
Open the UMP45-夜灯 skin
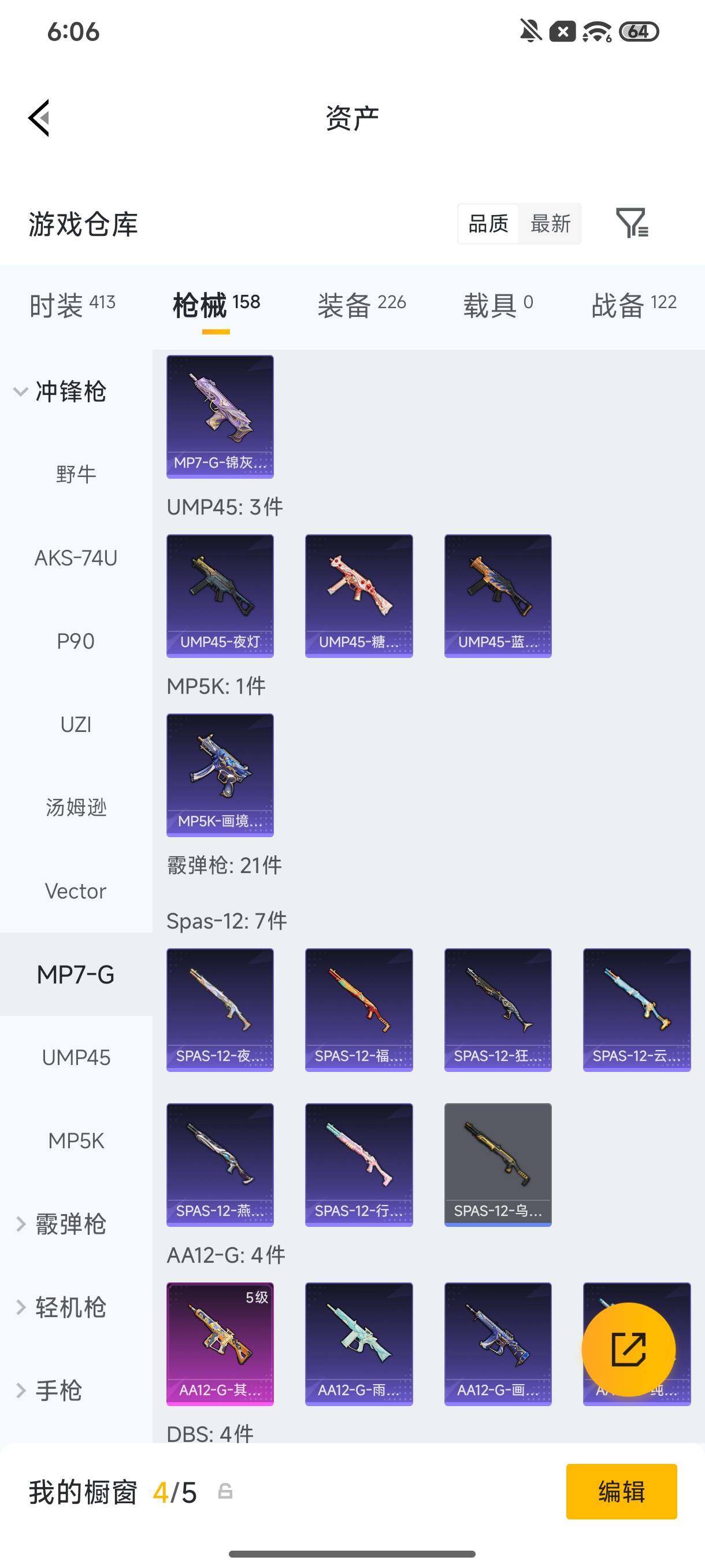(x=220, y=596)
